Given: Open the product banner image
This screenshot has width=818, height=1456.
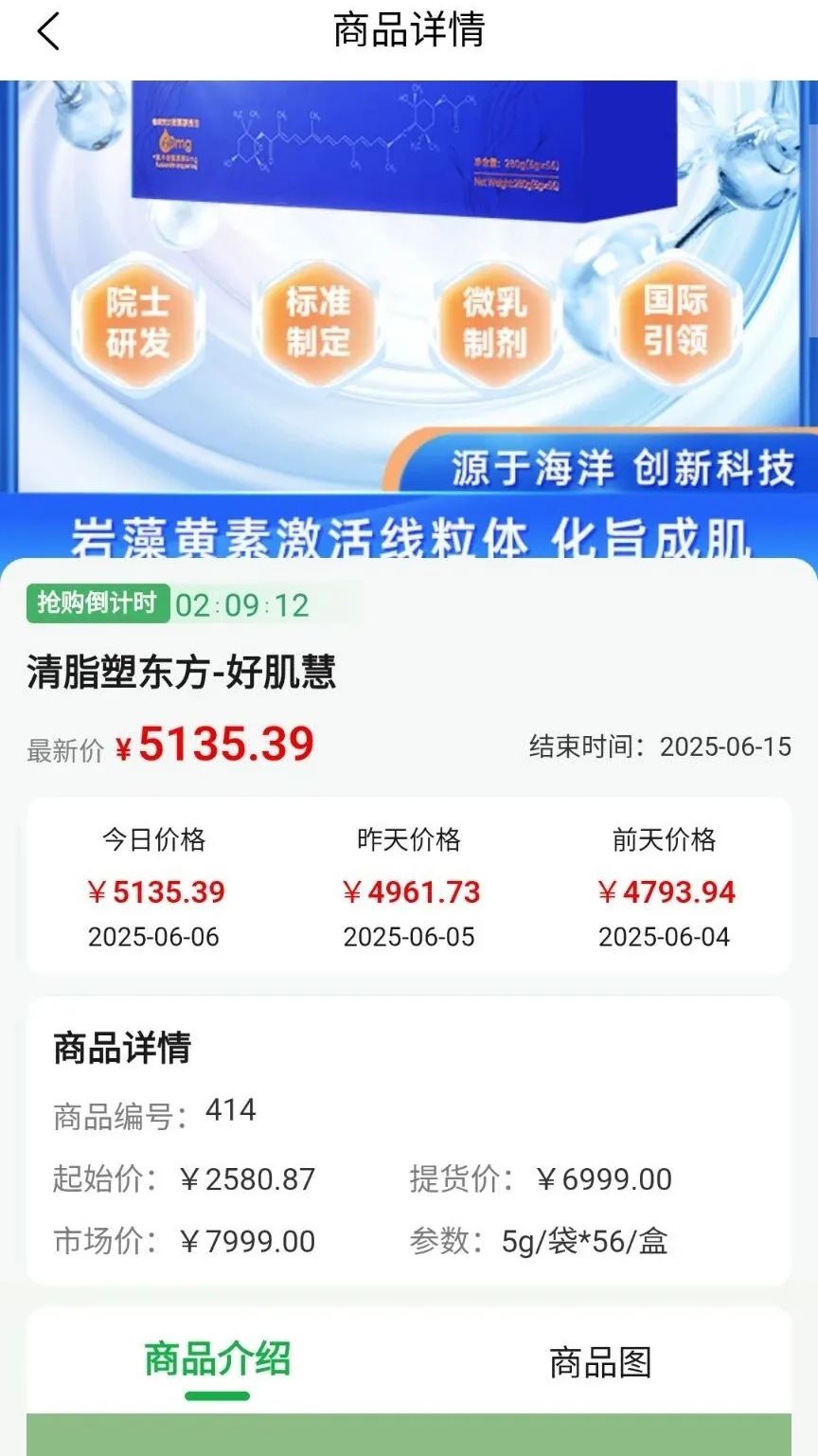Looking at the screenshot, I should pos(409,313).
